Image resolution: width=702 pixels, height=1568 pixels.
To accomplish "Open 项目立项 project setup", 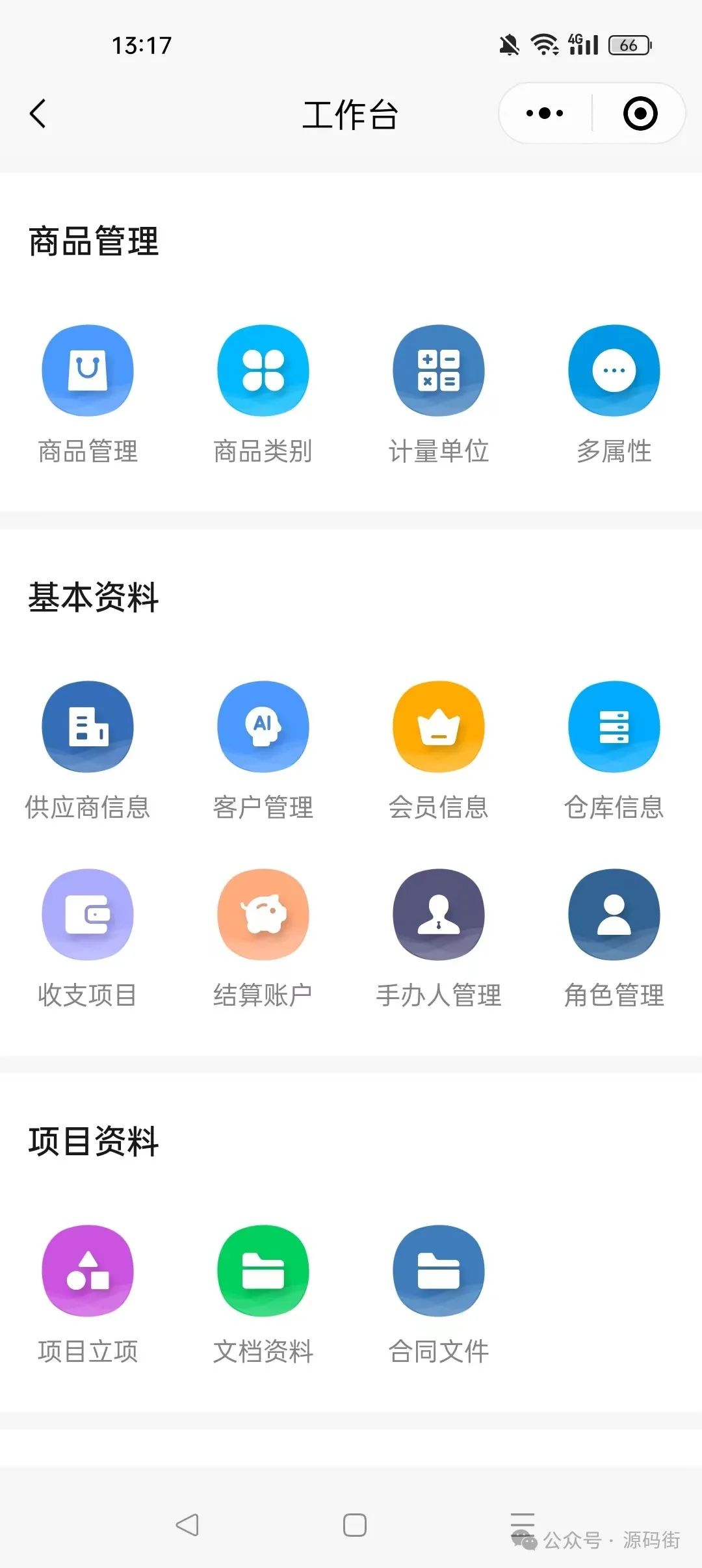I will [88, 1271].
